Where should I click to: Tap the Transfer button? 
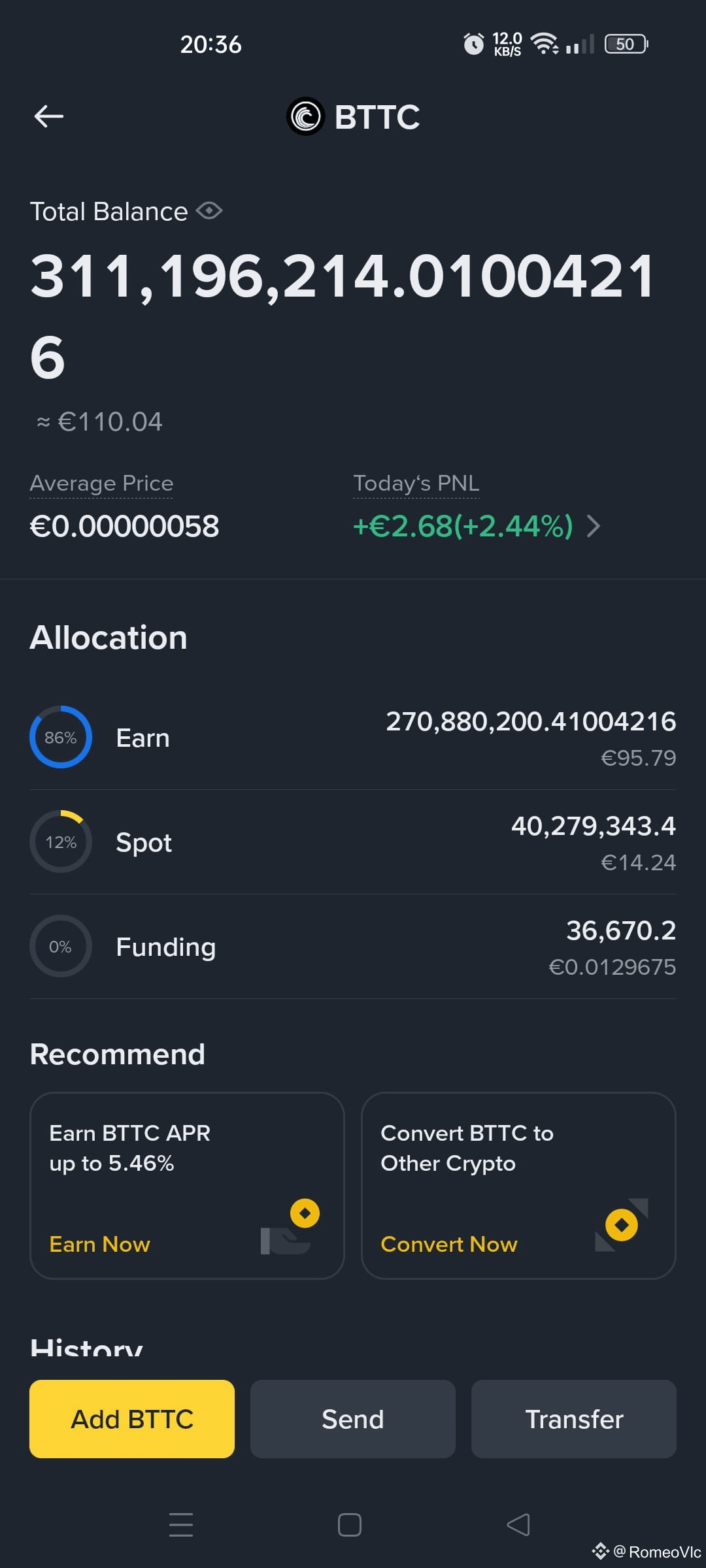pos(574,1419)
